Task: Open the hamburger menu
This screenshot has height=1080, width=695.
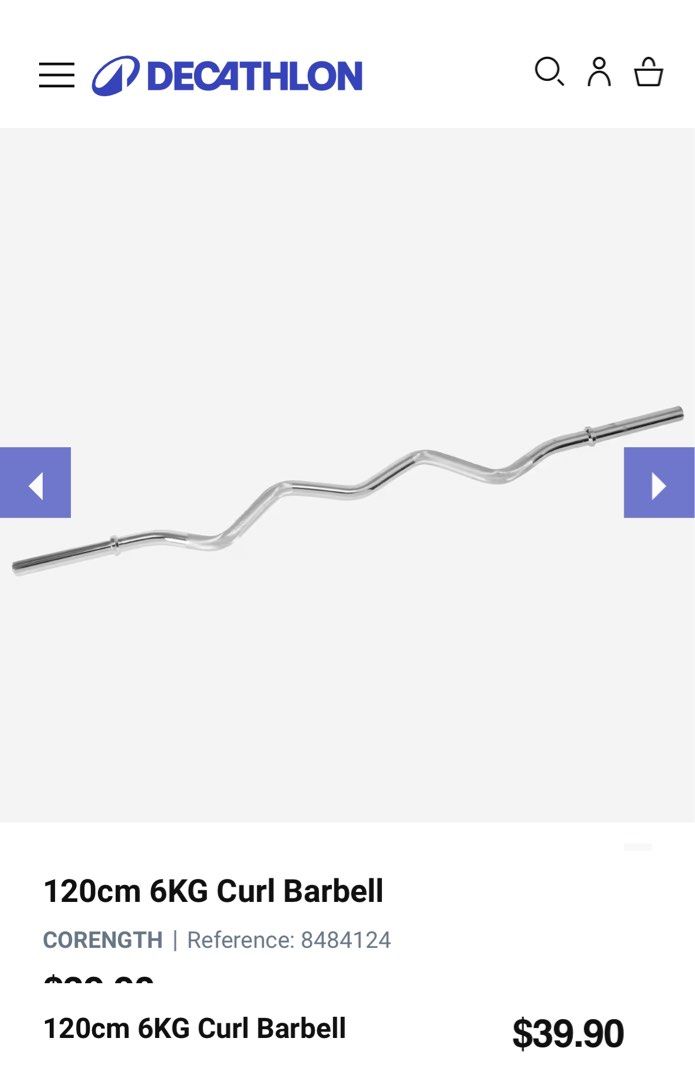Action: [57, 75]
